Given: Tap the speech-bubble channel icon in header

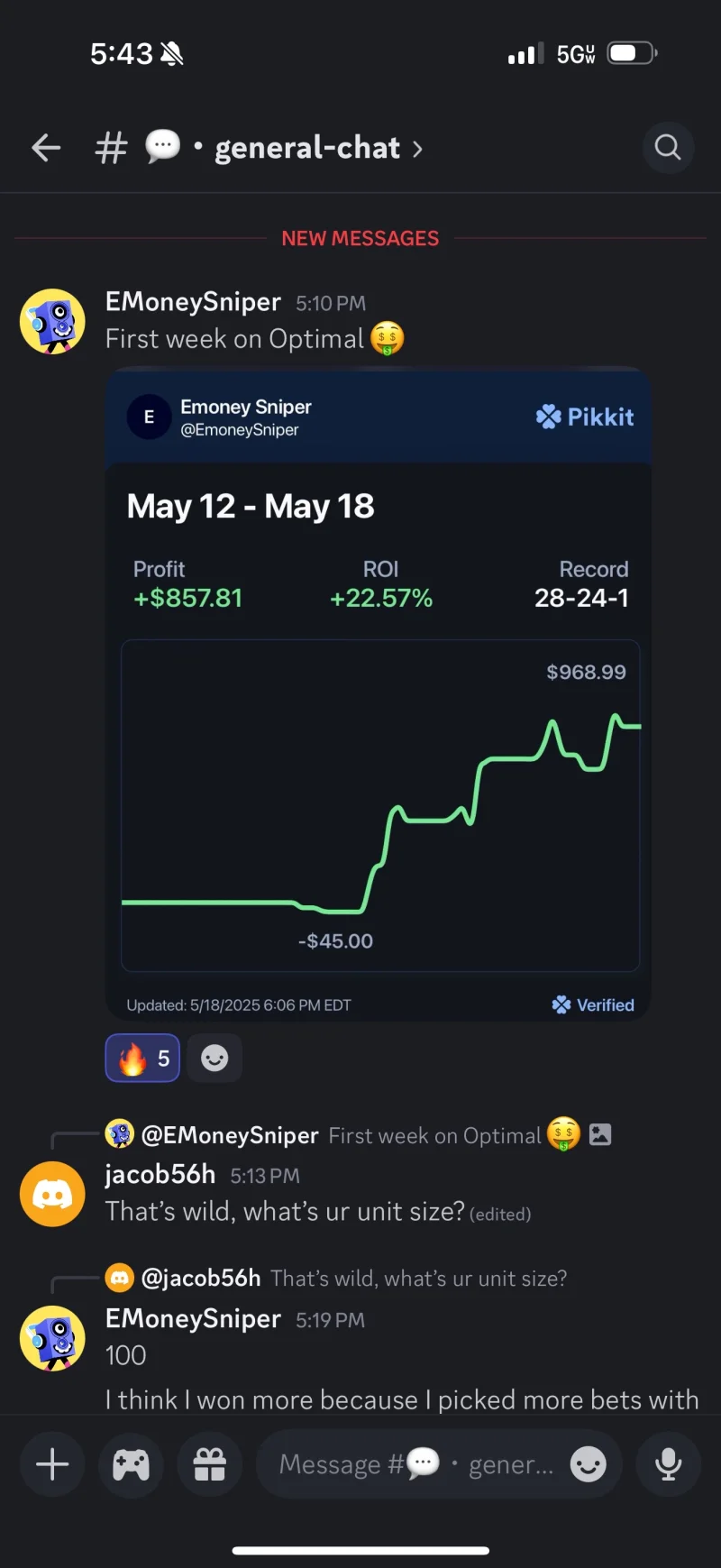Looking at the screenshot, I should pyautogui.click(x=162, y=146).
